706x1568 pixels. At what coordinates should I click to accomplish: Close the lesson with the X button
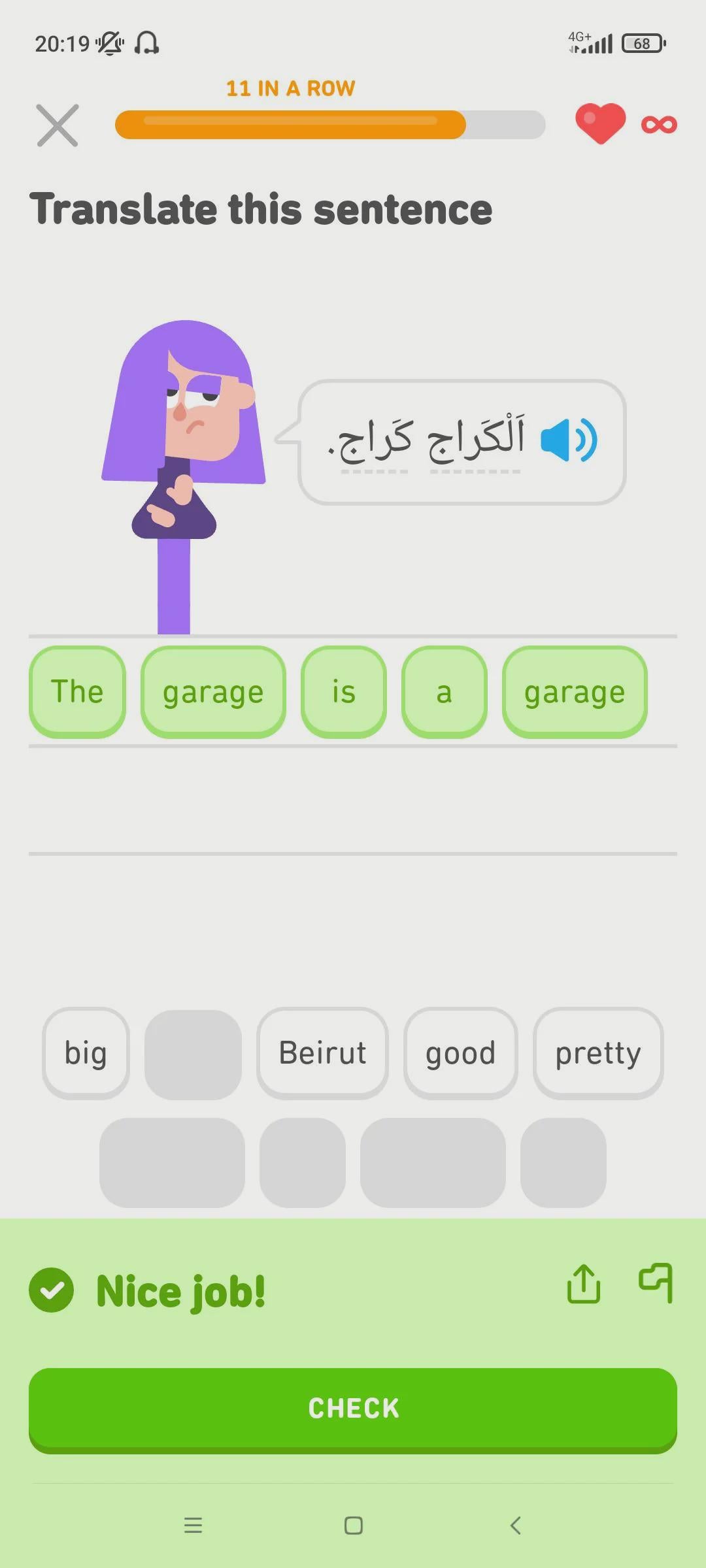58,125
